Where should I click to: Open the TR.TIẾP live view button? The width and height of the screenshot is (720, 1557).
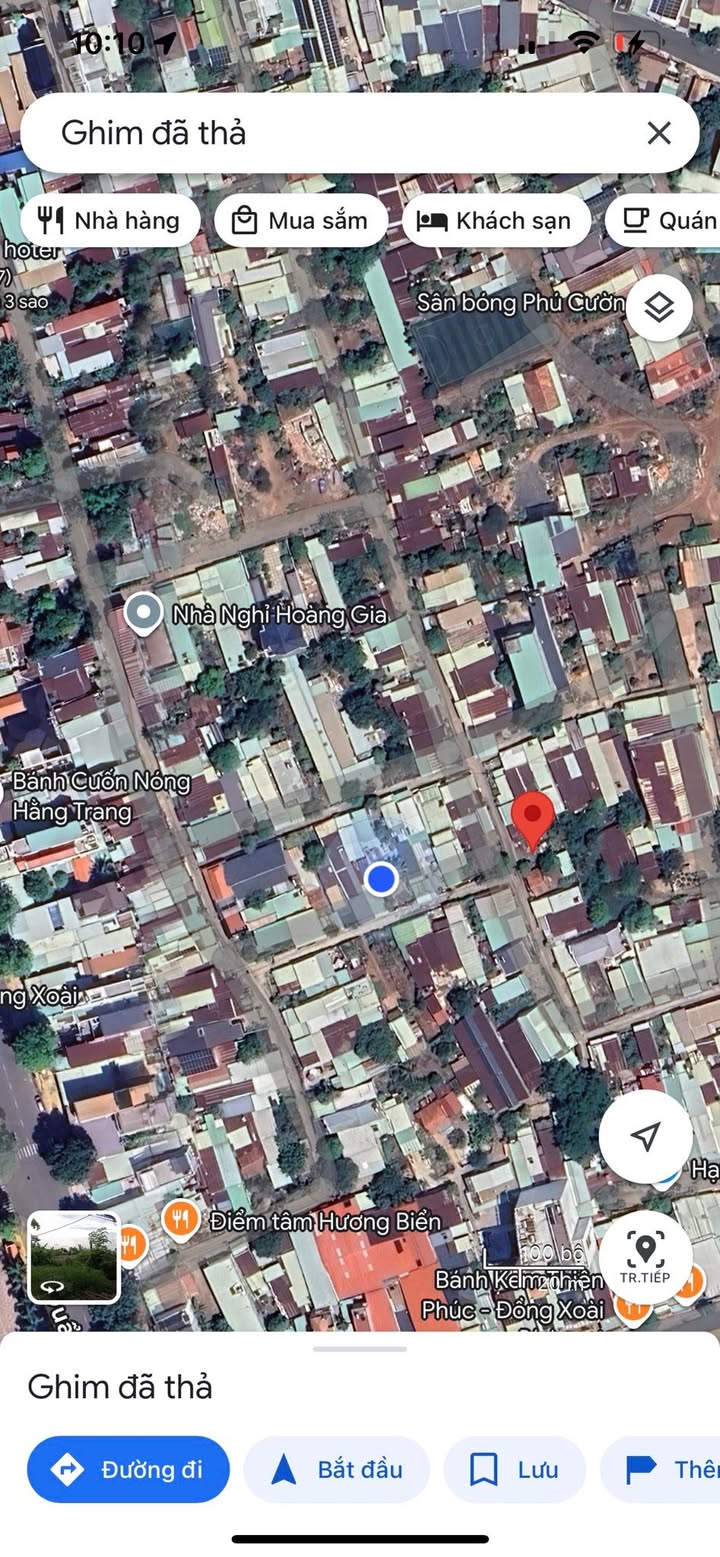pos(645,1255)
